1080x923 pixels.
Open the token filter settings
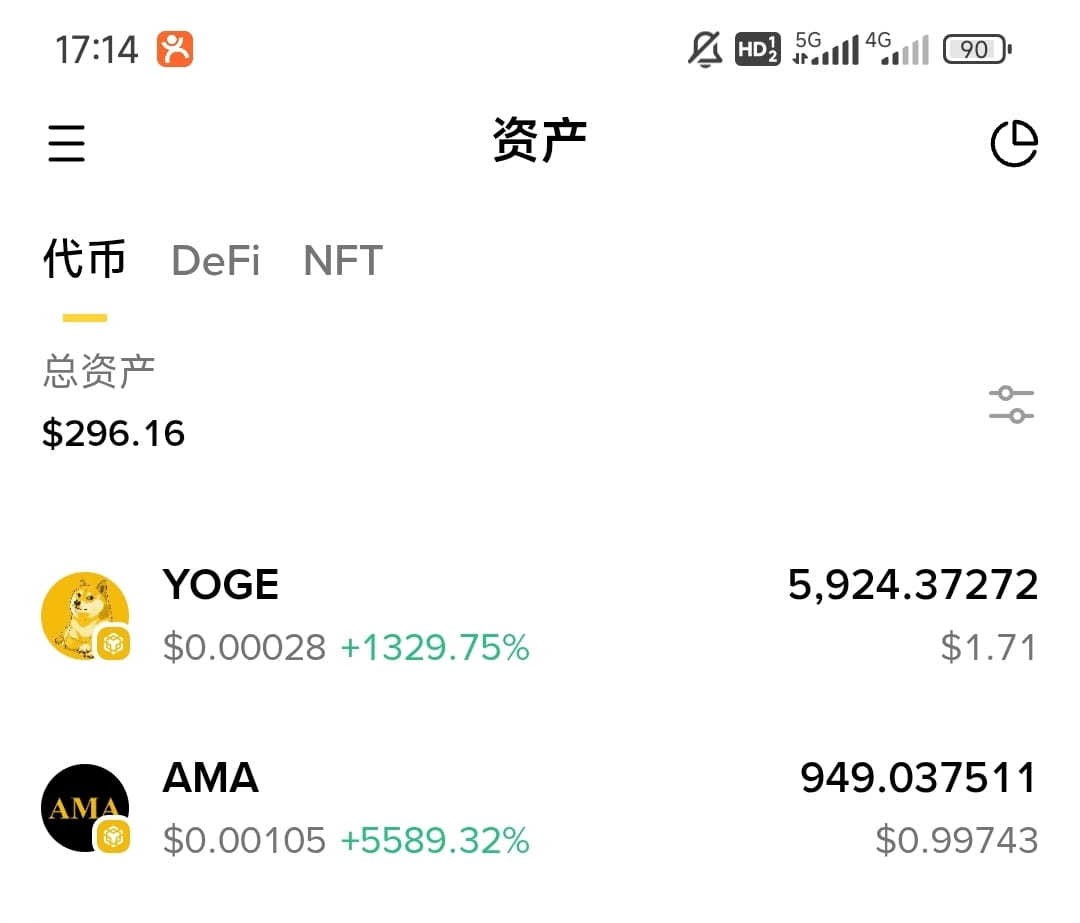tap(1011, 404)
